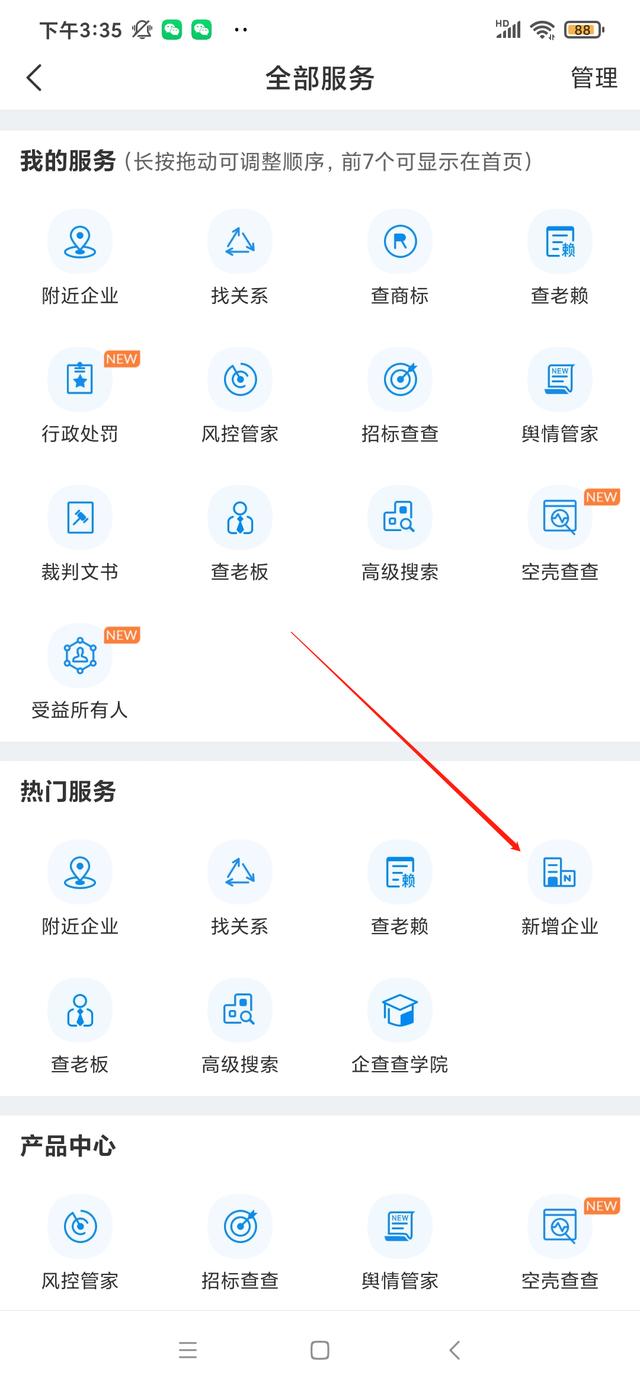Go back using the top-left arrow
This screenshot has height=1387, width=640.
coord(34,78)
